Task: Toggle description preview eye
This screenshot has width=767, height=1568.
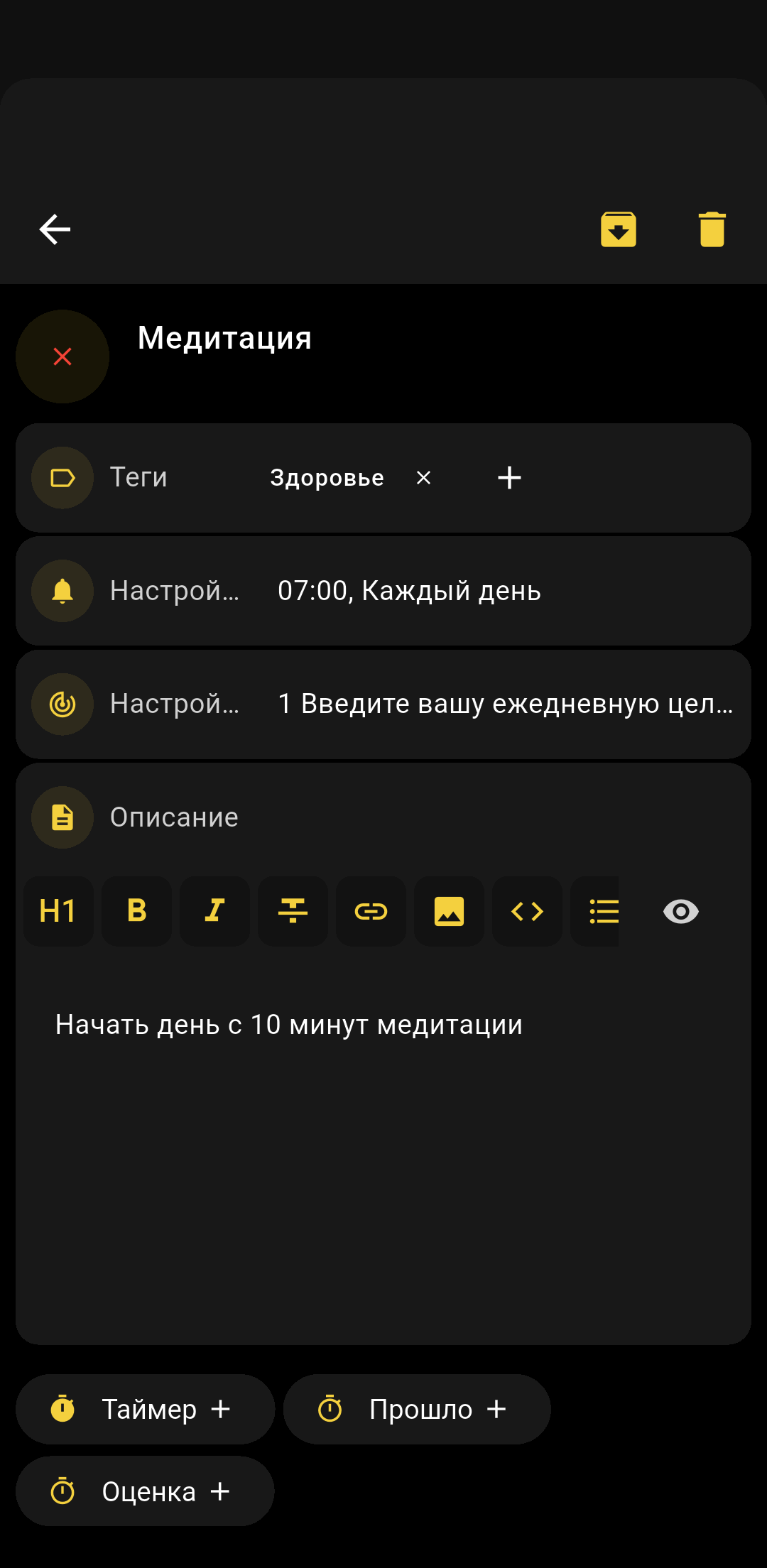Action: click(x=680, y=911)
